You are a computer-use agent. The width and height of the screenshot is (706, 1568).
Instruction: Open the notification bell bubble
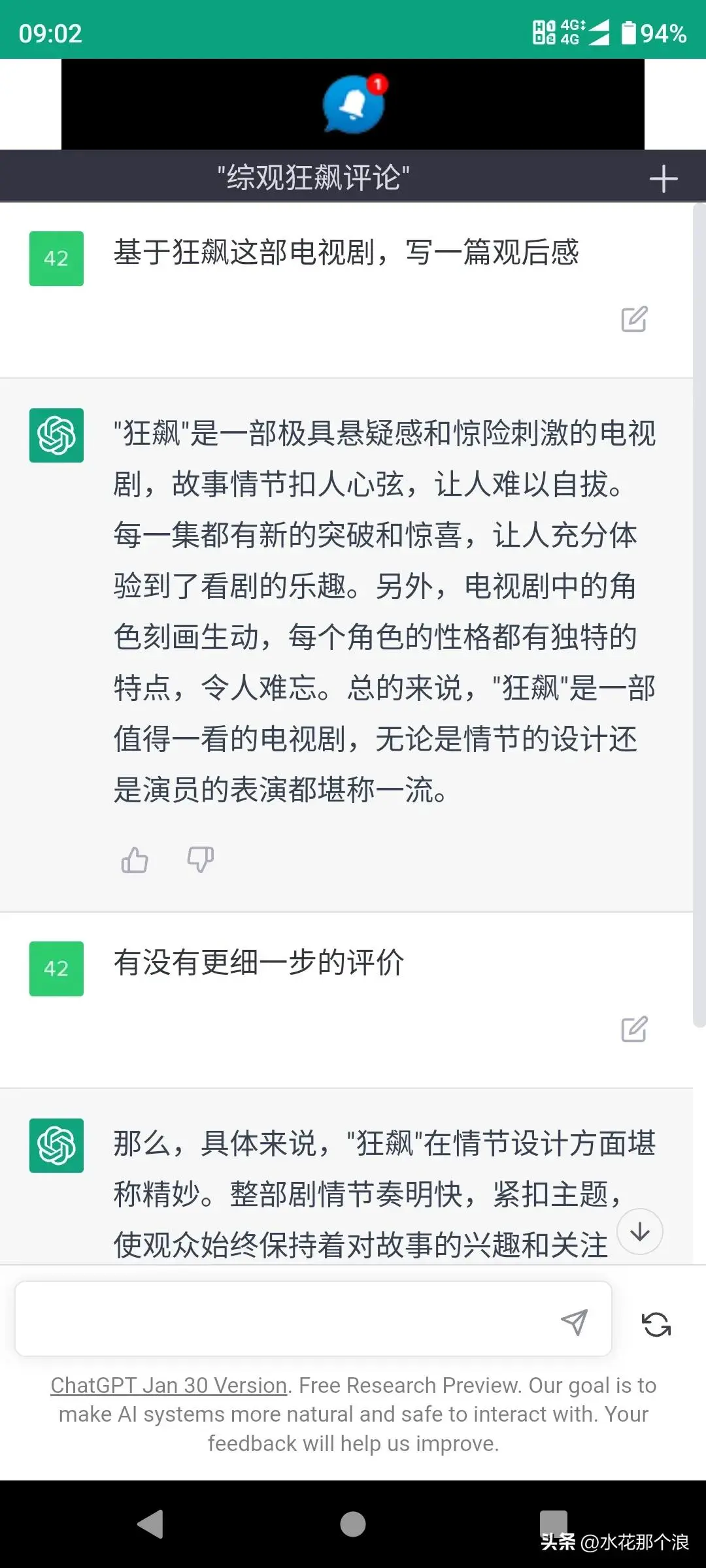[354, 105]
